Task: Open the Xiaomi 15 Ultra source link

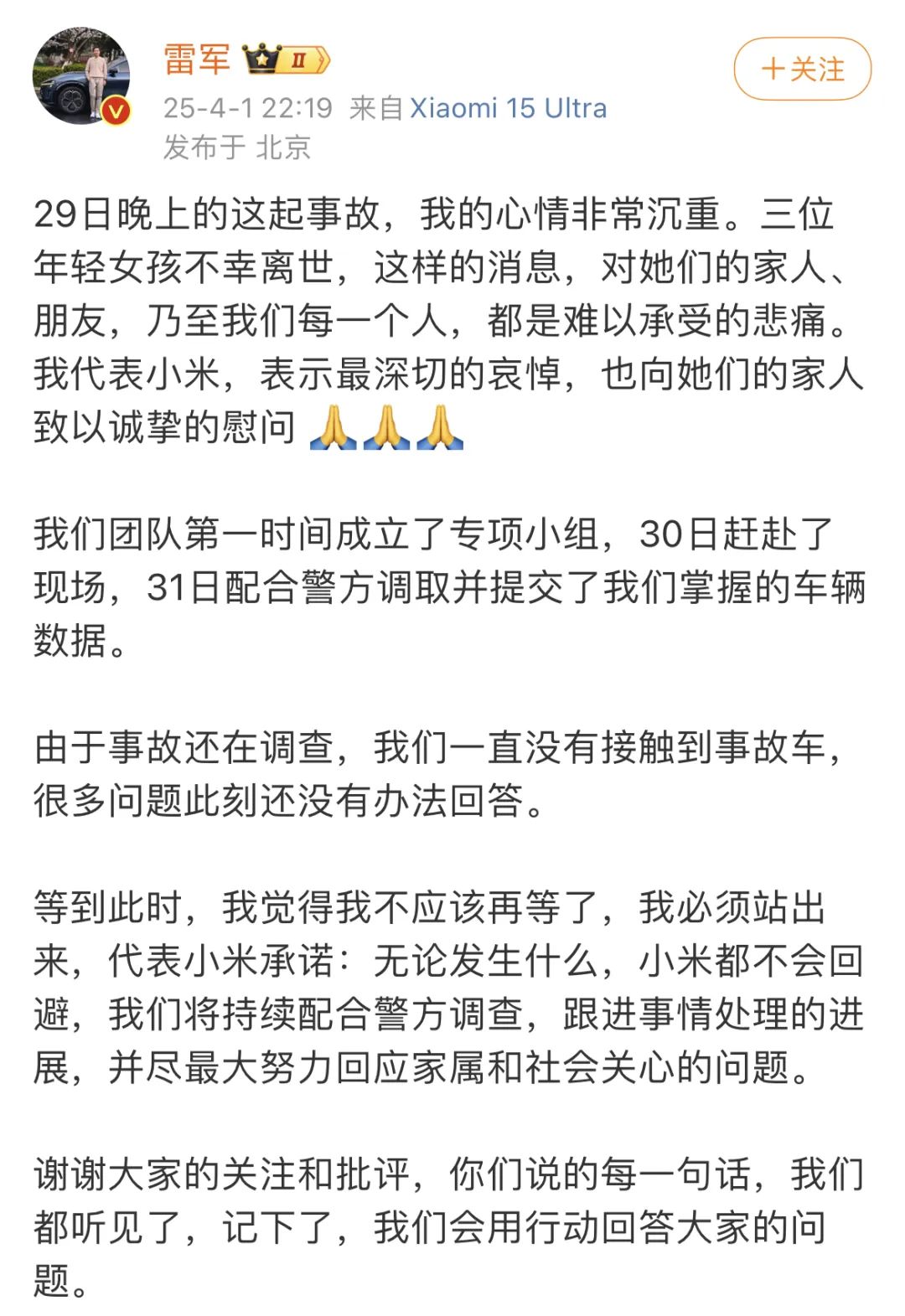Action: click(508, 108)
